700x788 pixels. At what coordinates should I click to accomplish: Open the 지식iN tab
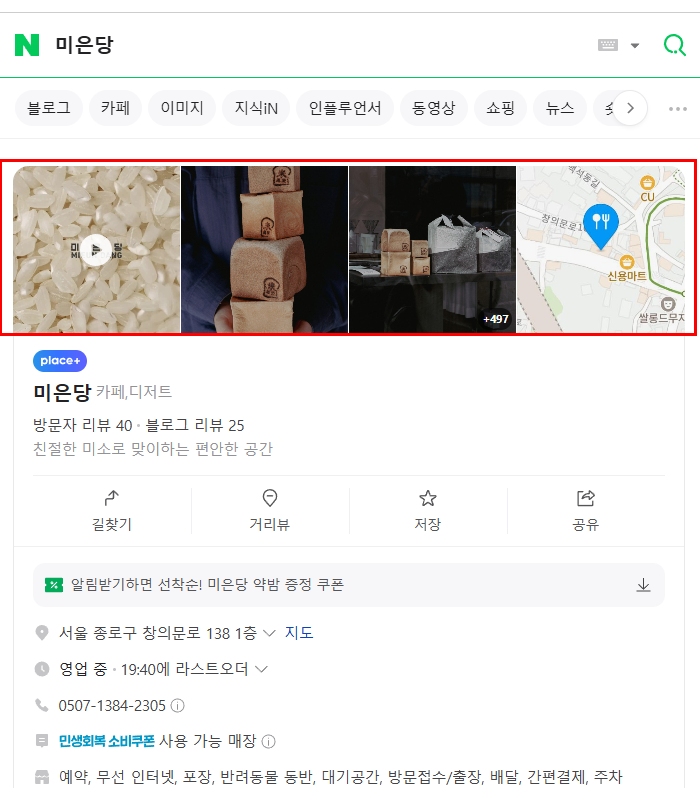point(256,108)
